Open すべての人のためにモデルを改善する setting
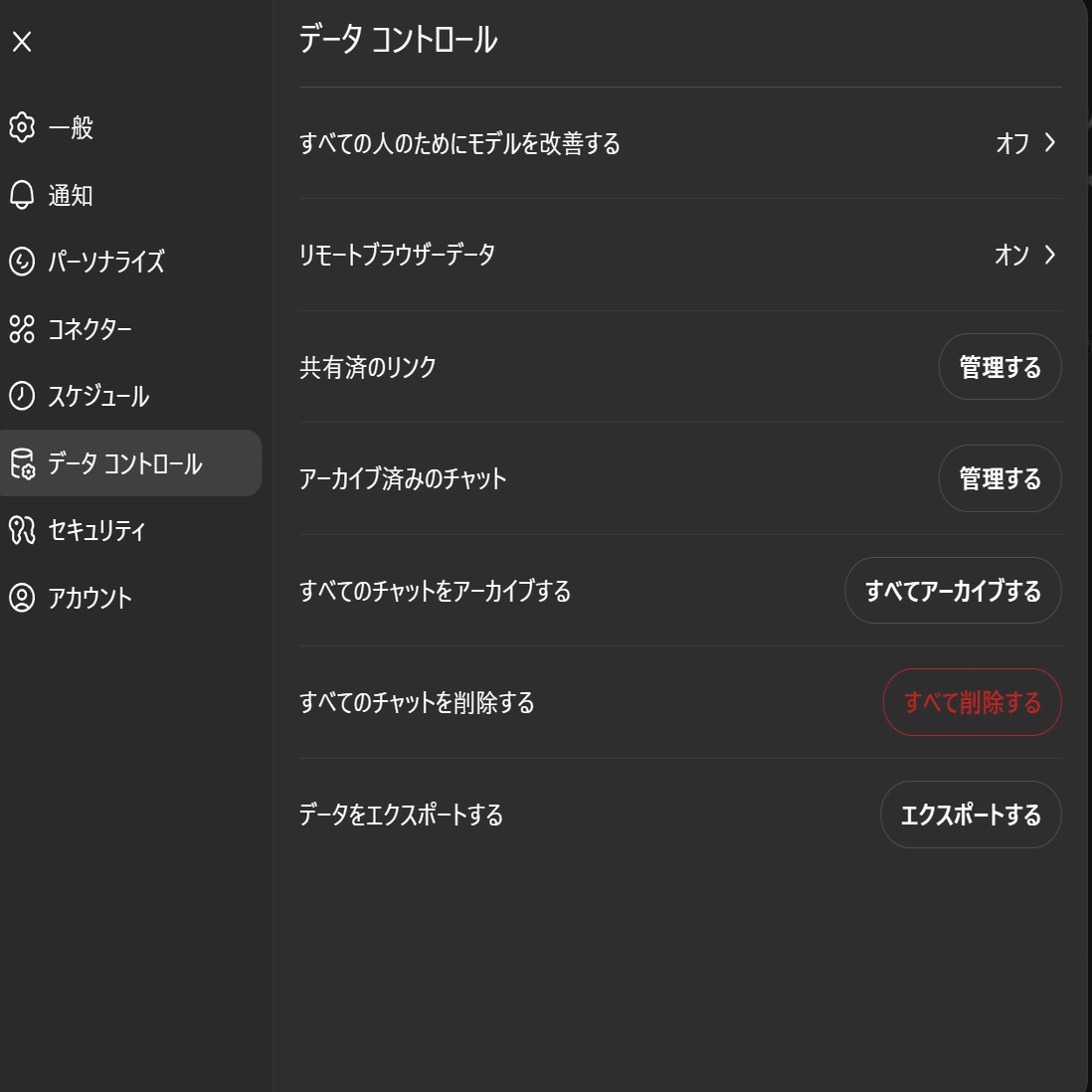1092x1092 pixels. (x=679, y=143)
